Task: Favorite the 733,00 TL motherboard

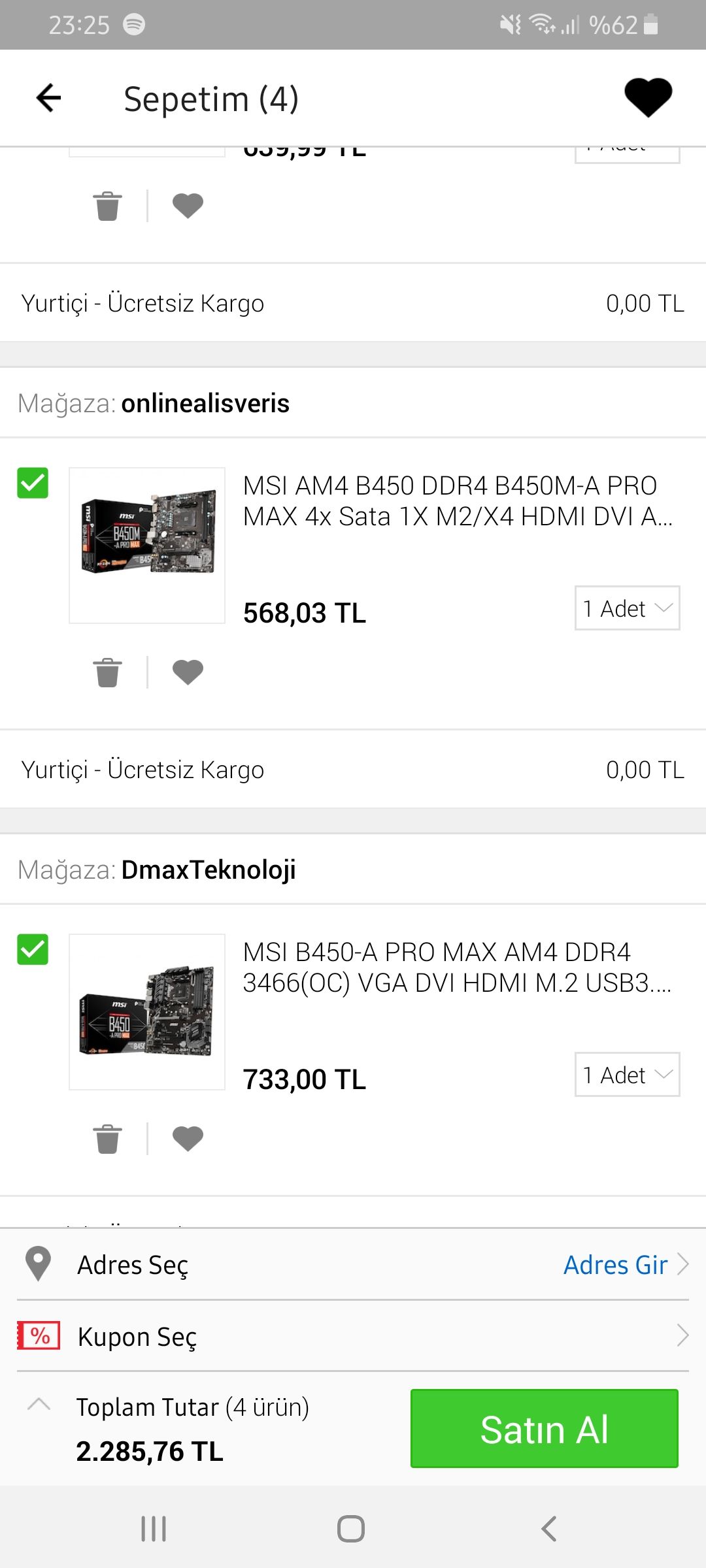Action: coord(188,1139)
